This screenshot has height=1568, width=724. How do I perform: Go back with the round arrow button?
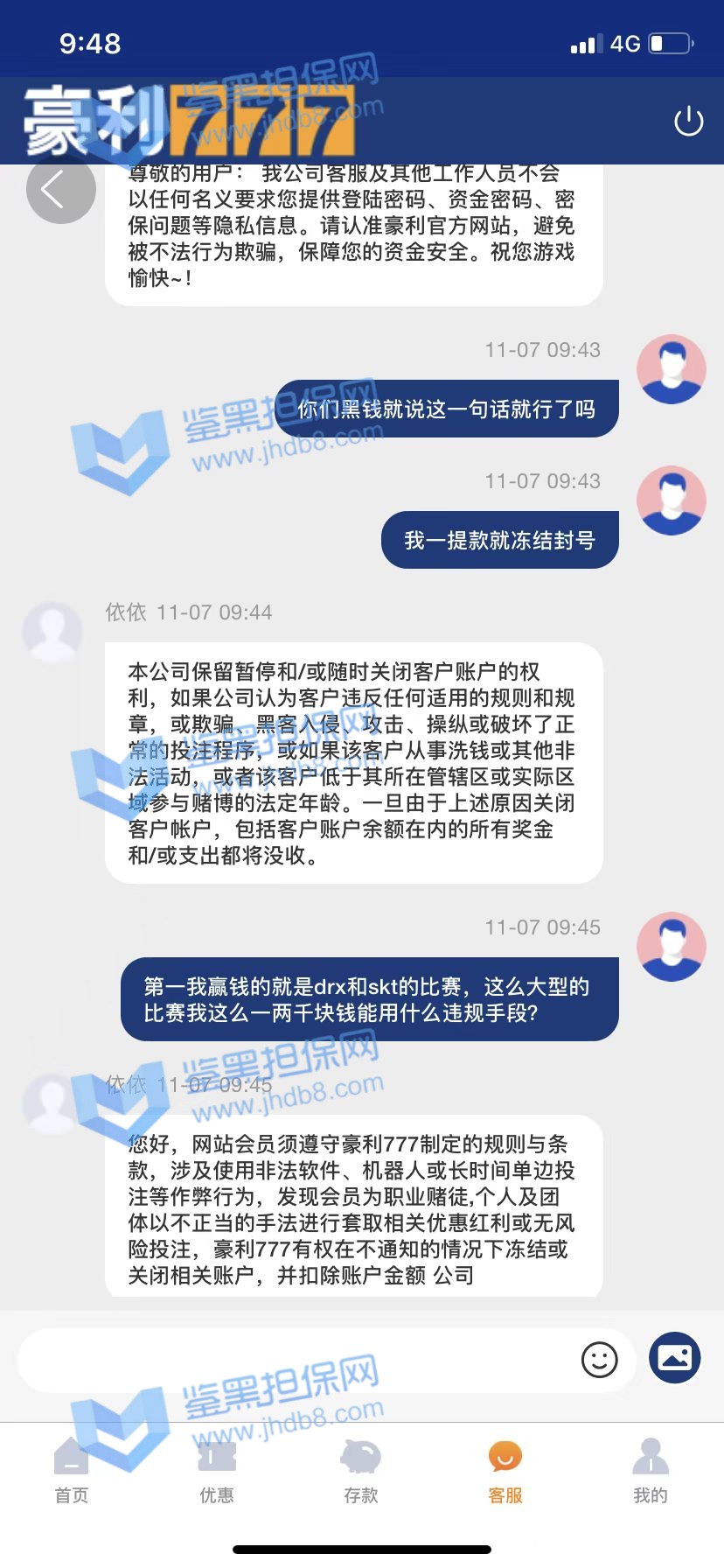click(x=60, y=189)
